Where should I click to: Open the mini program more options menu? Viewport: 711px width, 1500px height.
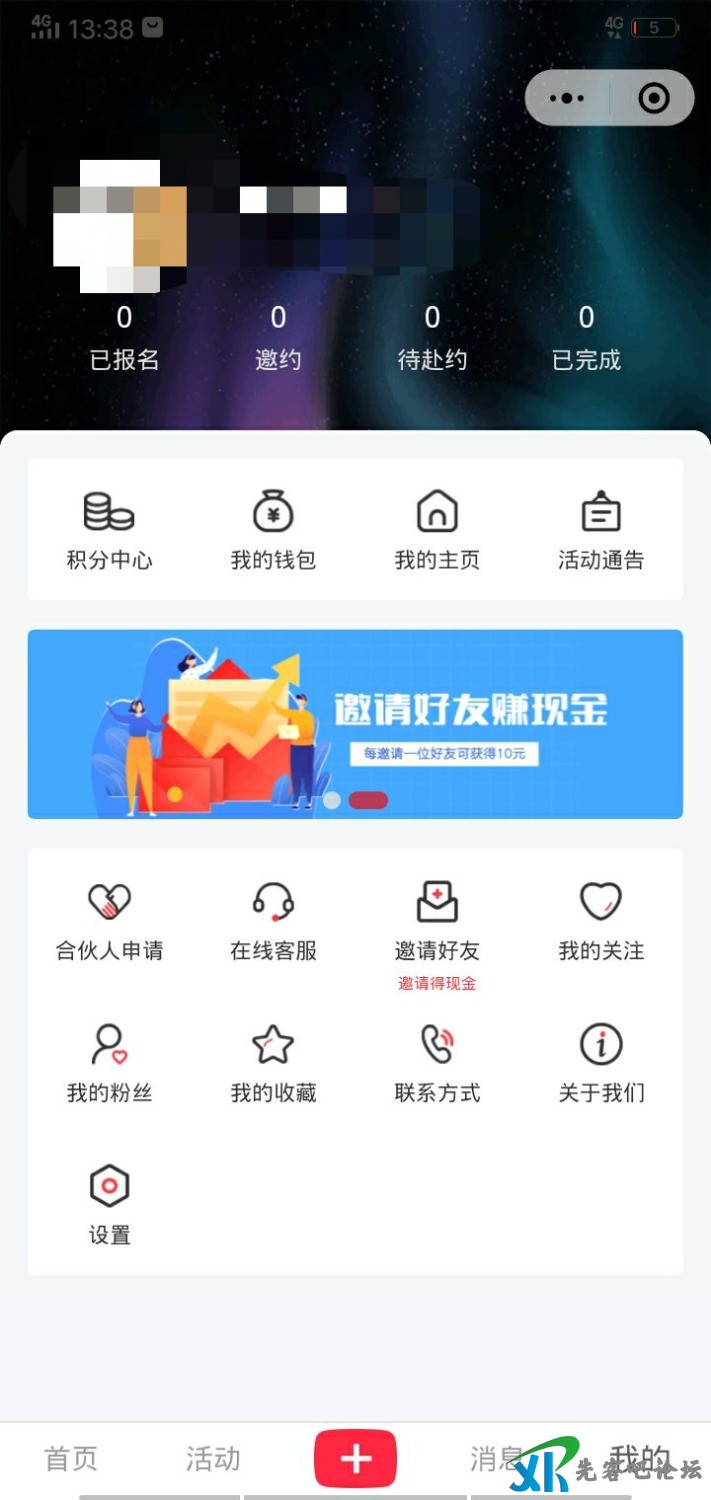[567, 98]
